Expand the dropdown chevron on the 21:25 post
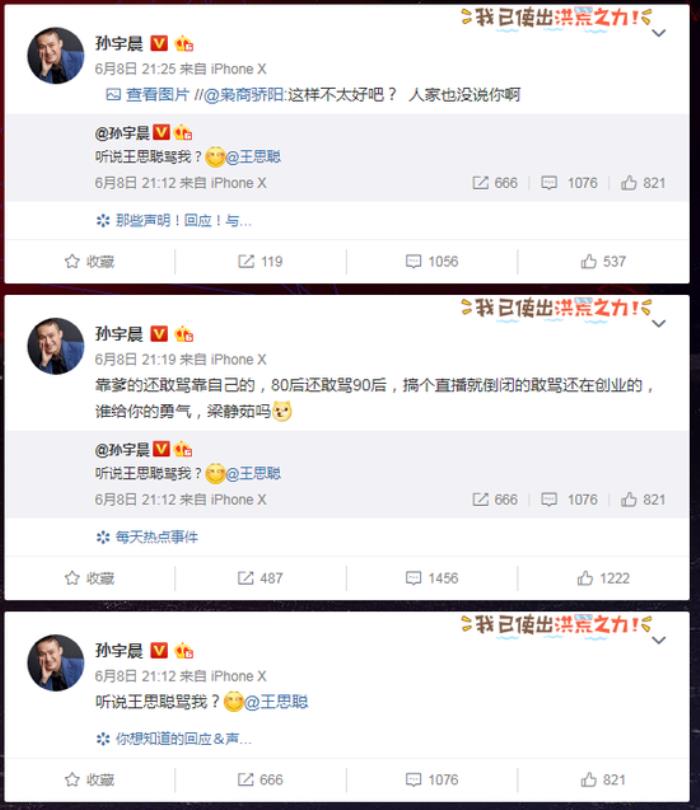Image resolution: width=700 pixels, height=810 pixels. coord(658,34)
